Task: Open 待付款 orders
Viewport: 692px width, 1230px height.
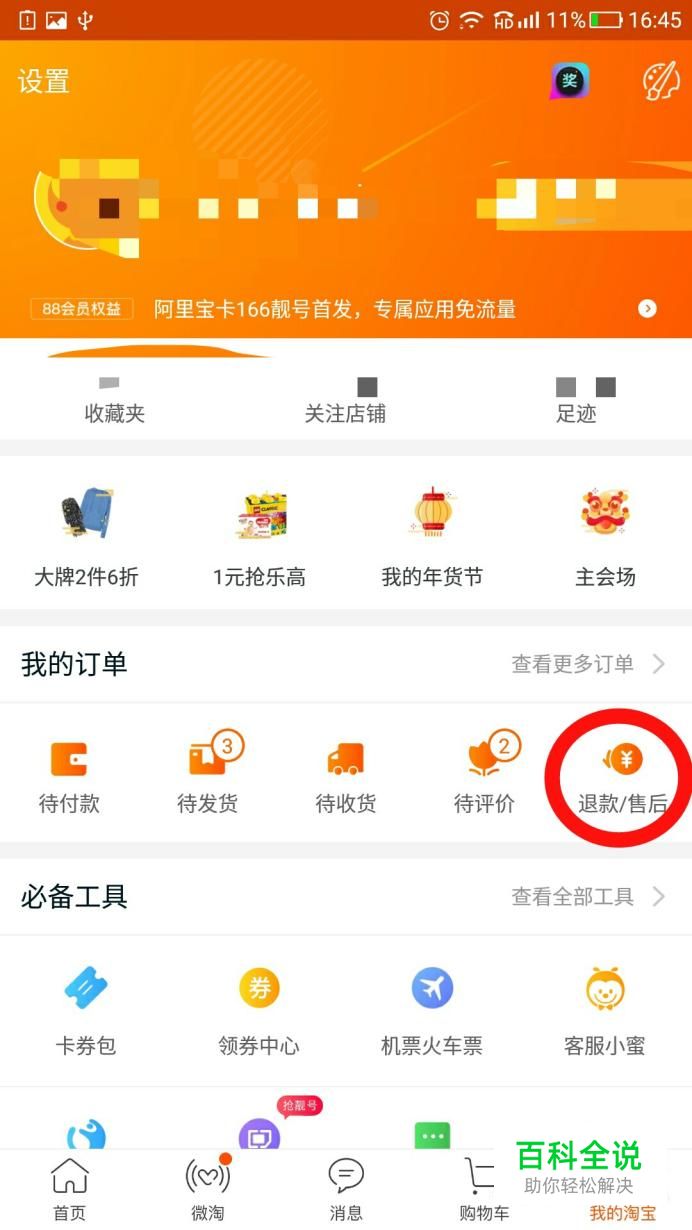Action: point(69,776)
